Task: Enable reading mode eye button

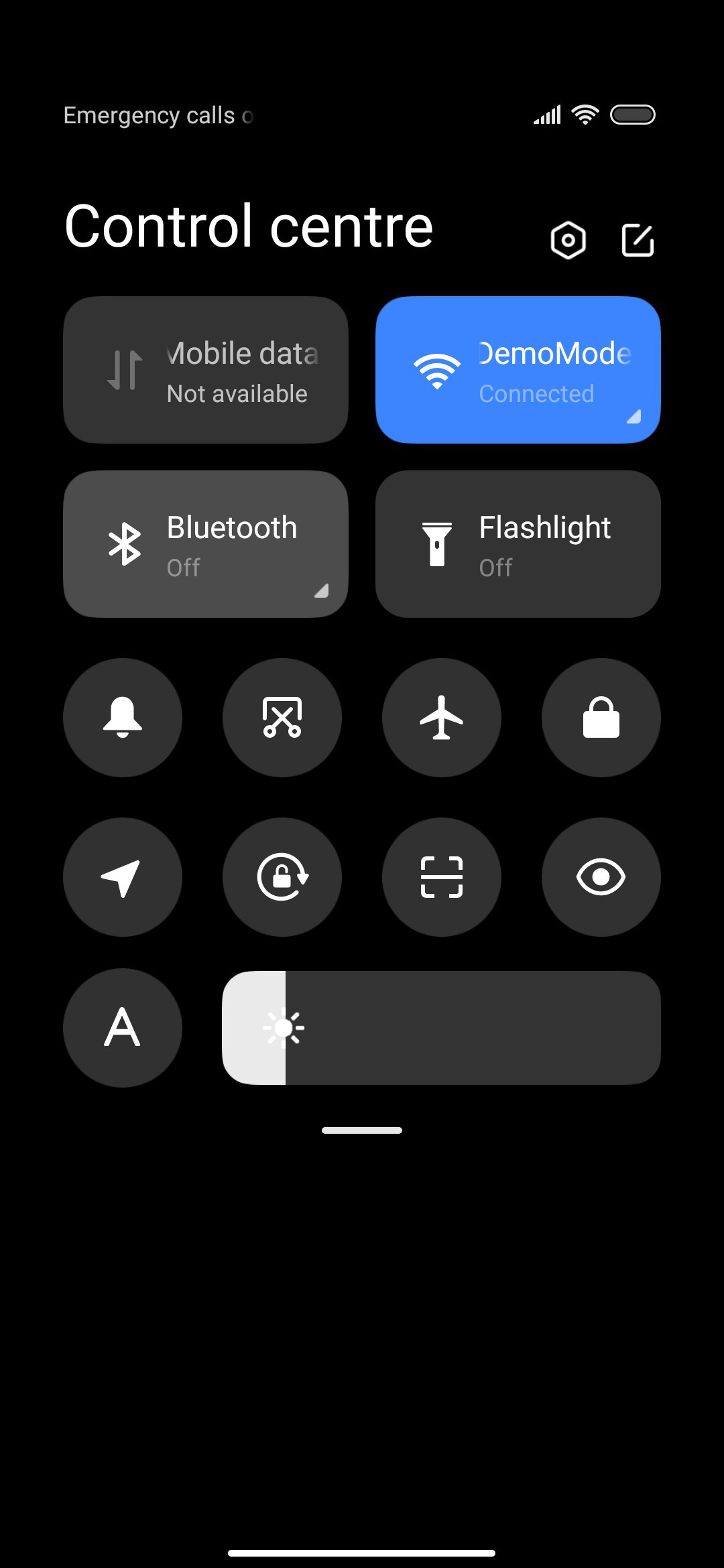Action: point(601,877)
